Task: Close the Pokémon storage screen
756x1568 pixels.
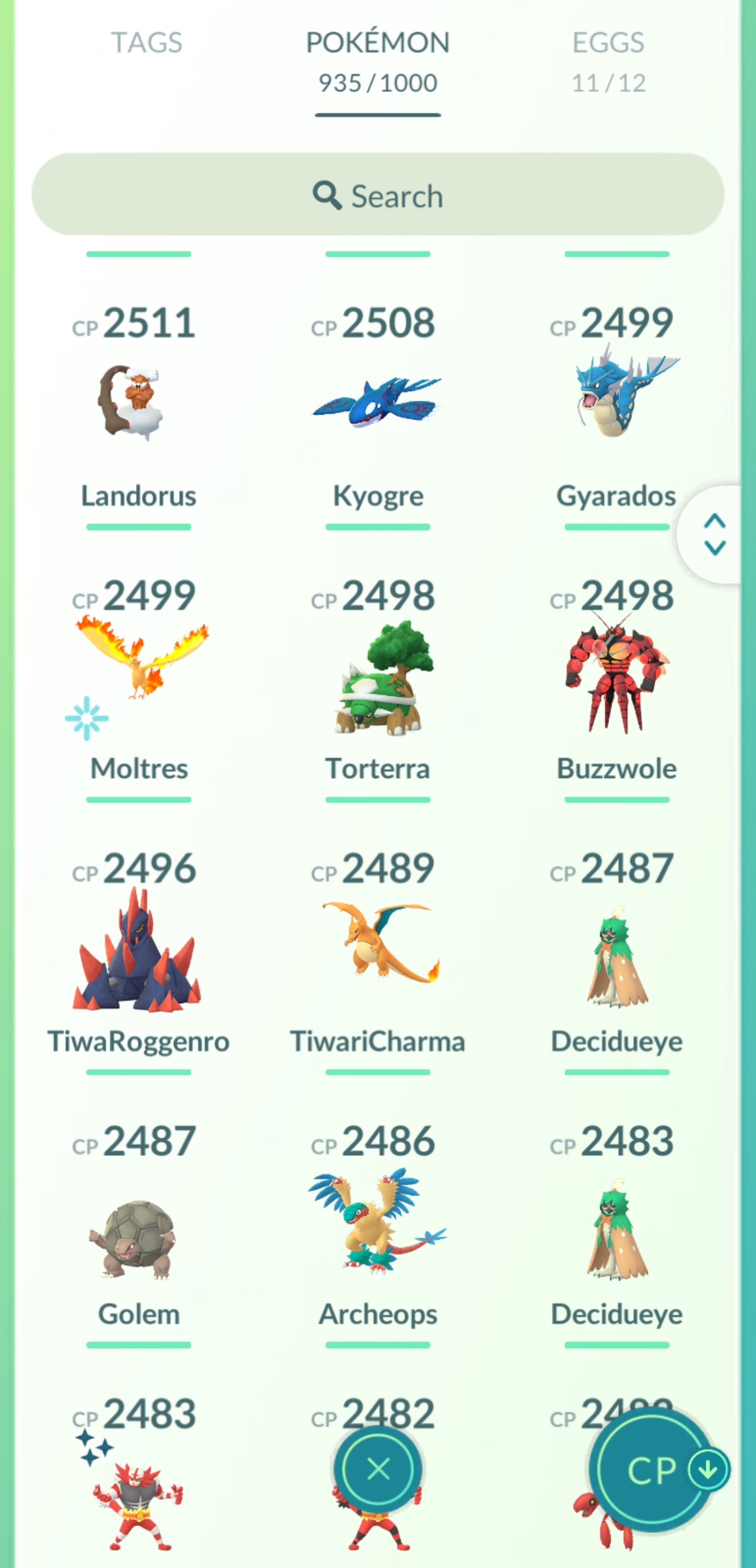Action: coord(379,1469)
